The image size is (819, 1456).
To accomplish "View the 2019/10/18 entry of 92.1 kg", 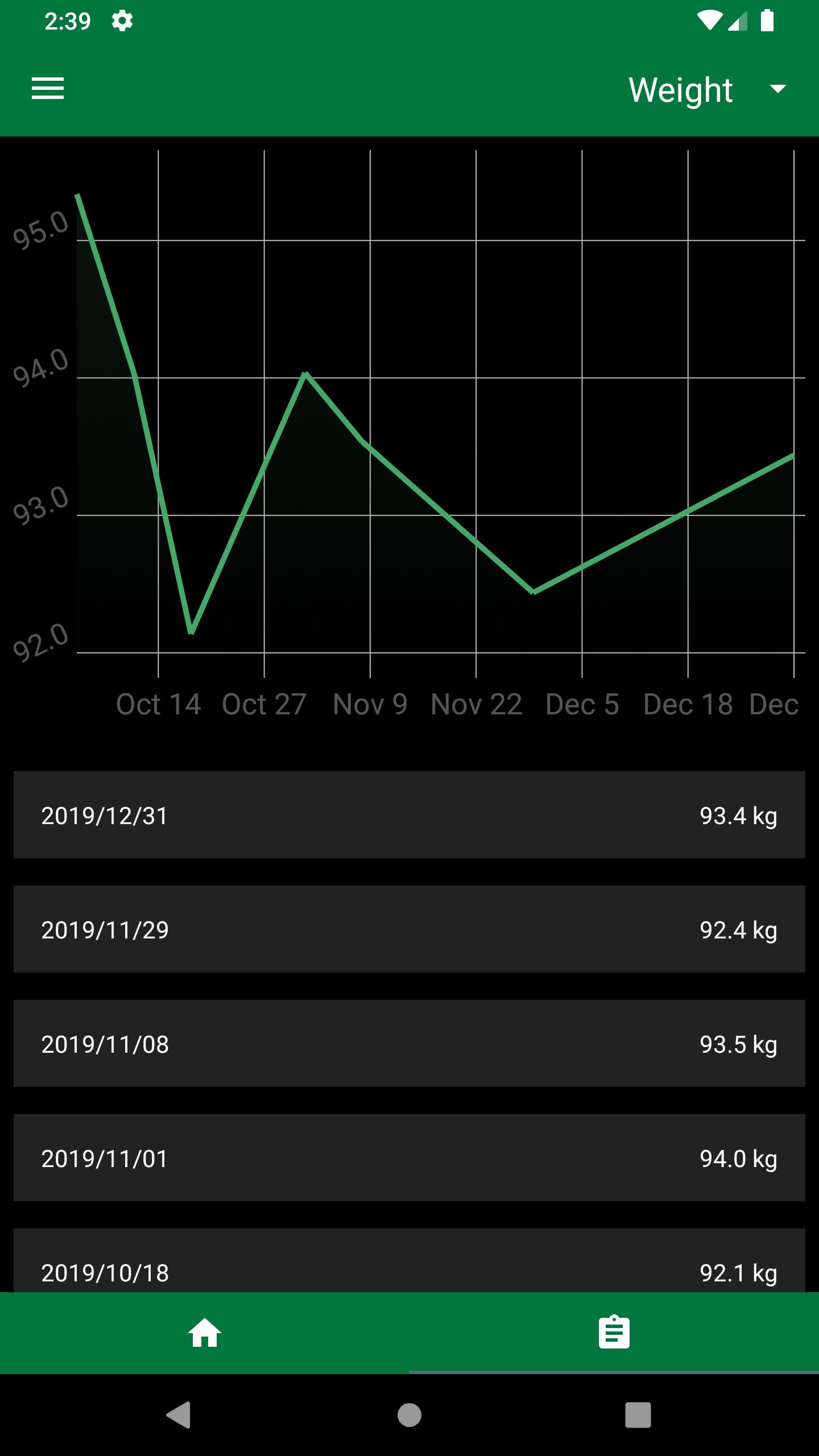I will [x=409, y=1261].
